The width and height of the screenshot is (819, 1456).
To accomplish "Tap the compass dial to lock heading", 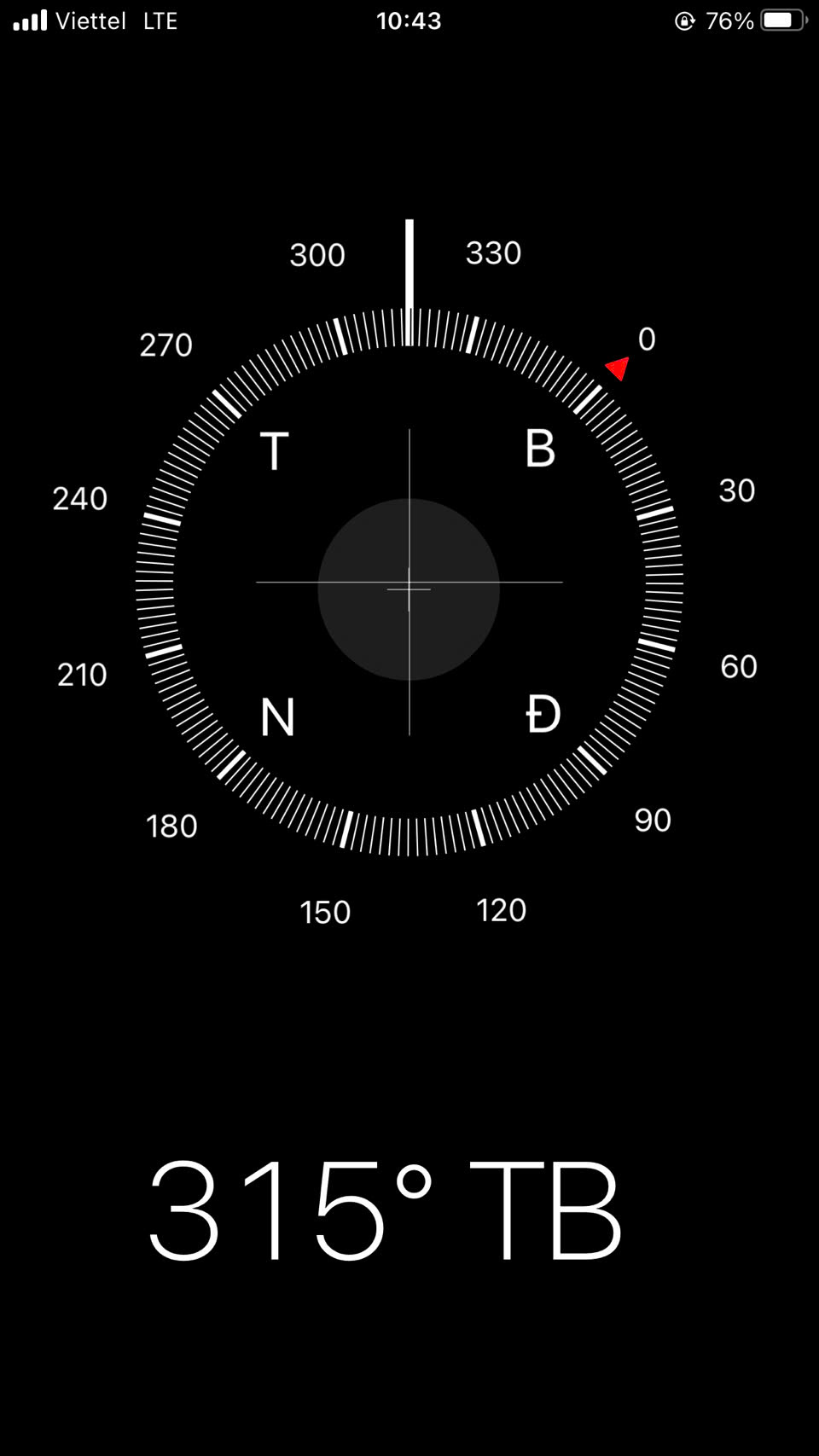I will [x=409, y=582].
